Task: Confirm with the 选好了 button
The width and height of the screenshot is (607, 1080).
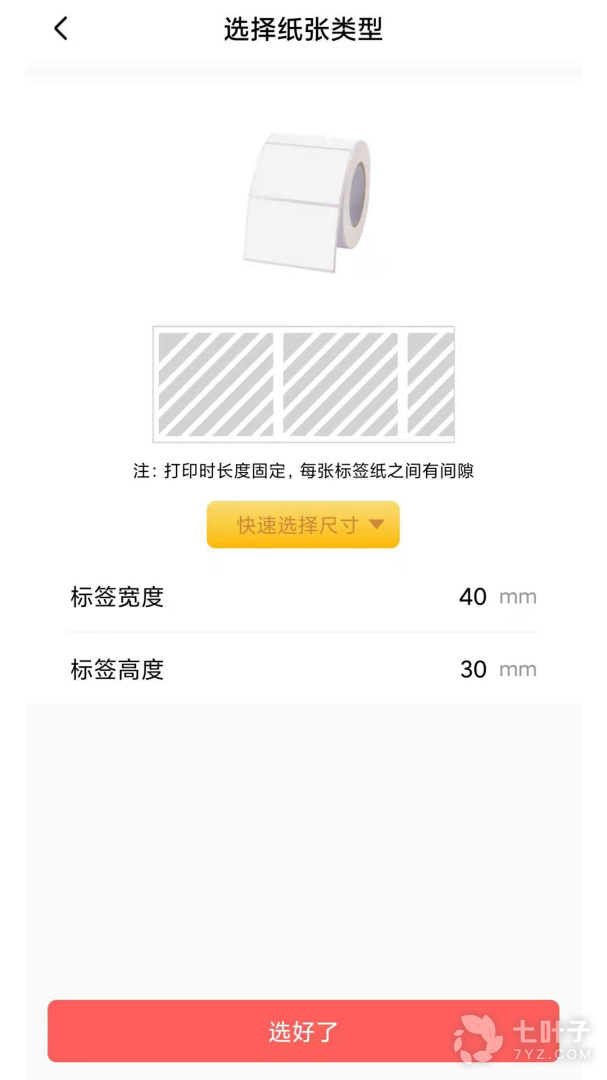Action: click(303, 1031)
